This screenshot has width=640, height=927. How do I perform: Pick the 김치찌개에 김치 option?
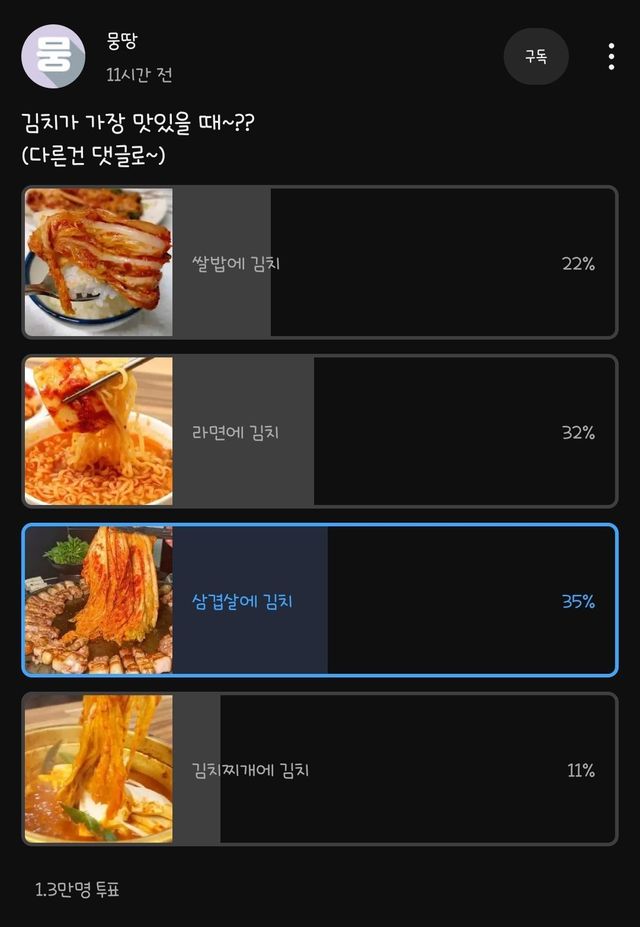pos(320,769)
